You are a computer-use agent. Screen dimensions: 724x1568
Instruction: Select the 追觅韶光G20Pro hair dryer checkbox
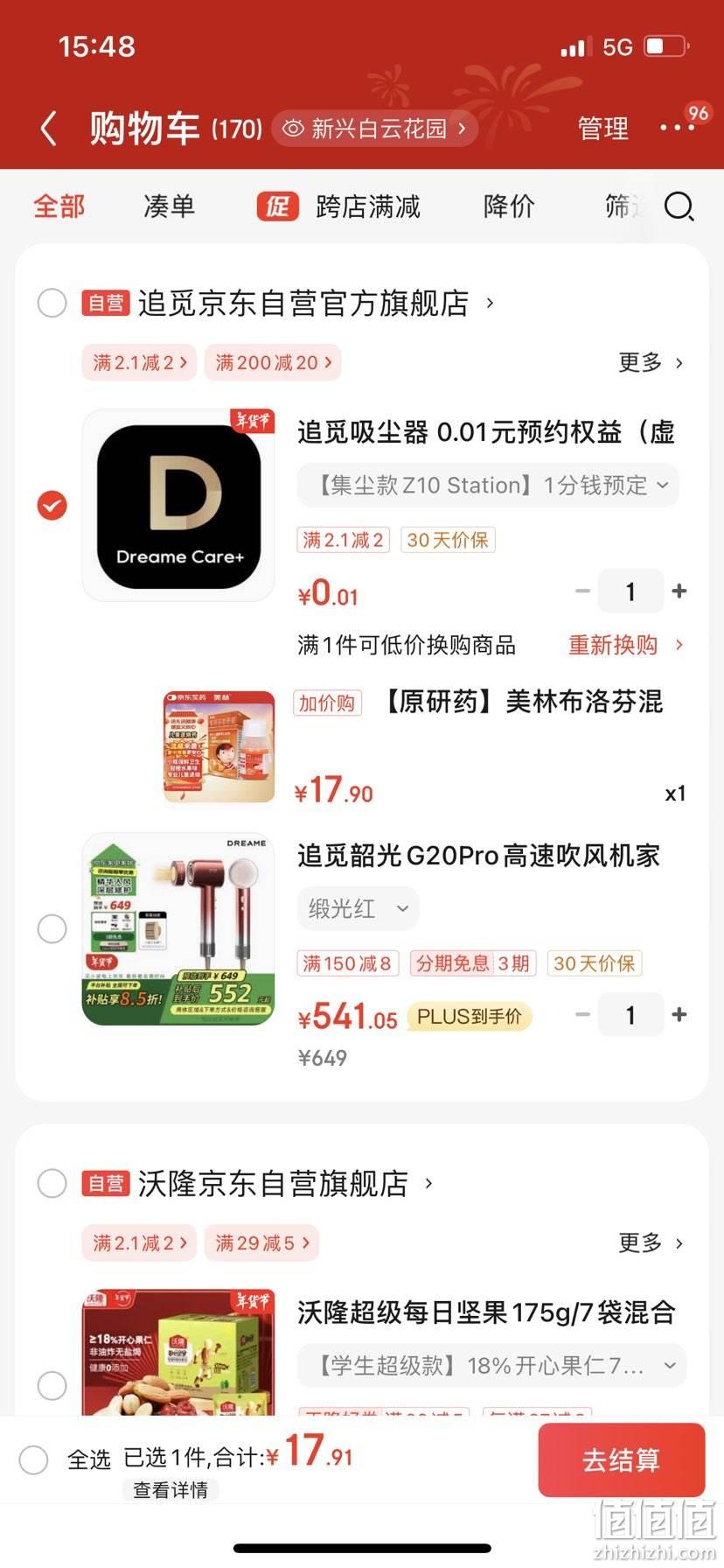52,929
